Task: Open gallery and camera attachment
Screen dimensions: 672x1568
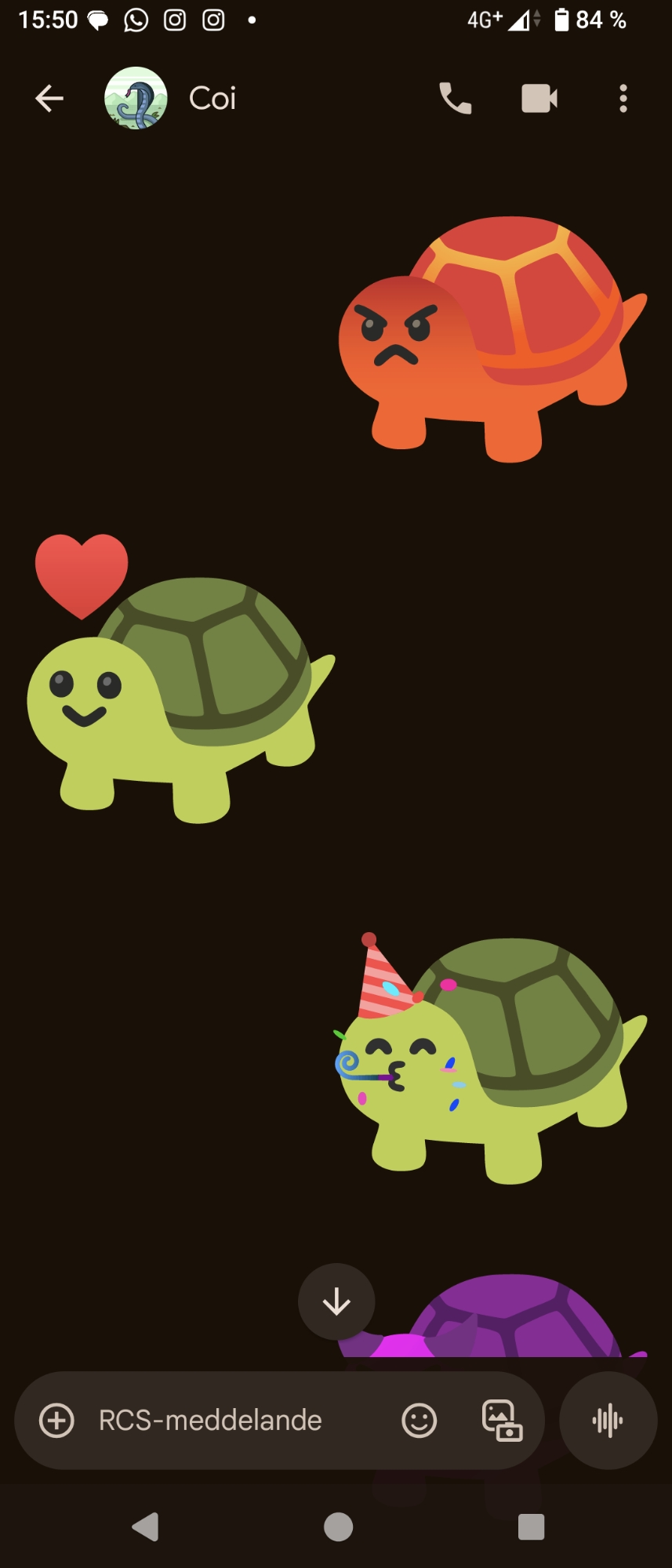Action: tap(502, 1420)
